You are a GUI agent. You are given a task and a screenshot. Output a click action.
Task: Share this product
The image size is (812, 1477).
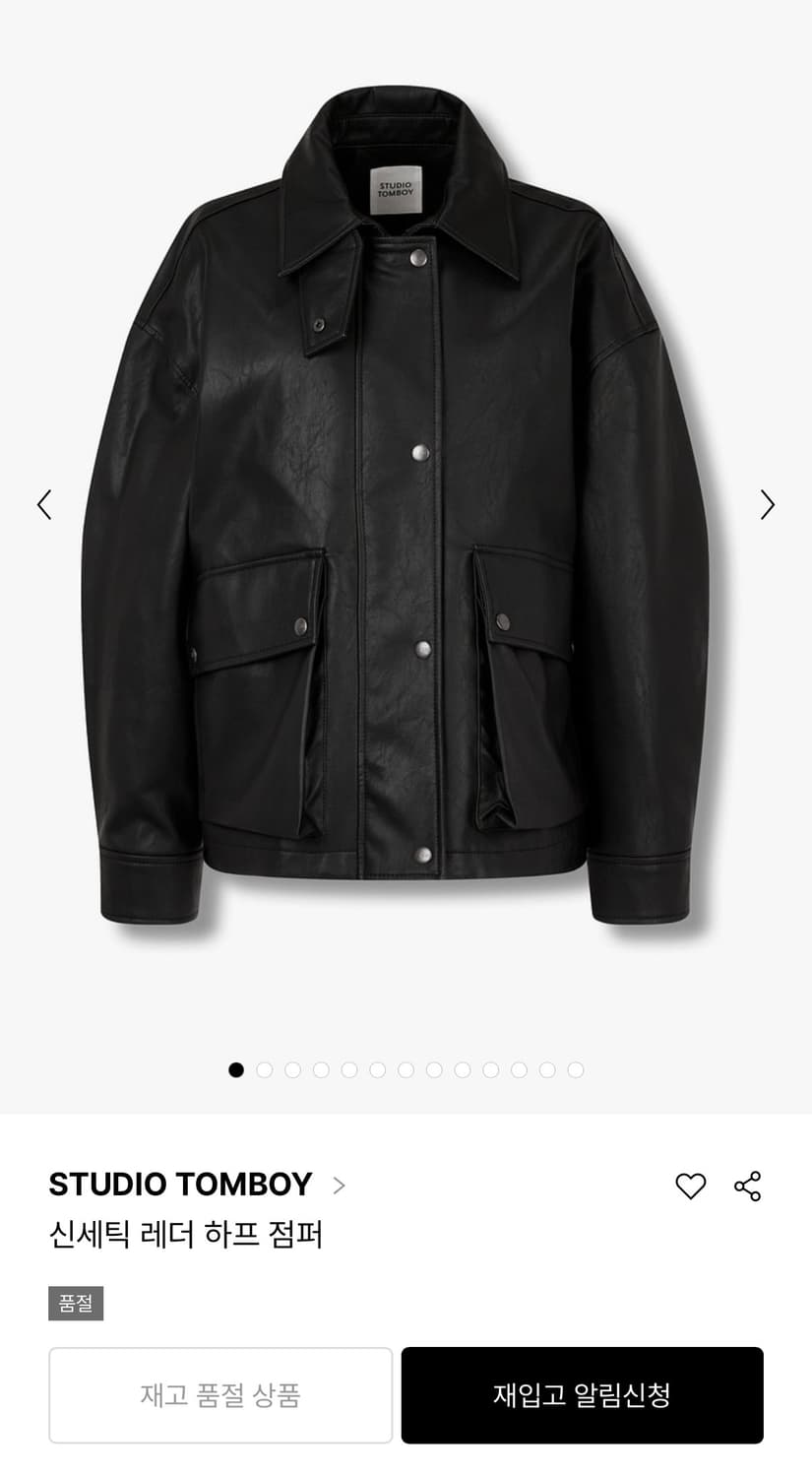point(748,1186)
